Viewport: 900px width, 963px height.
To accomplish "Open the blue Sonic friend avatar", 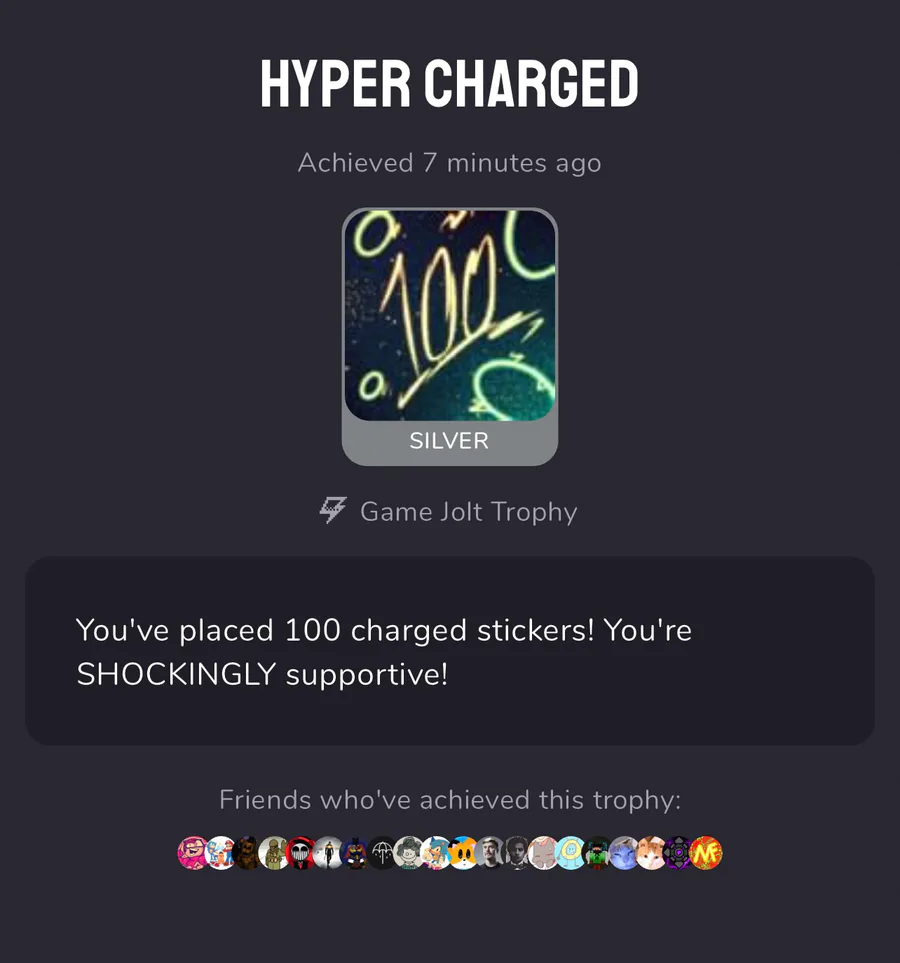I will pos(437,853).
